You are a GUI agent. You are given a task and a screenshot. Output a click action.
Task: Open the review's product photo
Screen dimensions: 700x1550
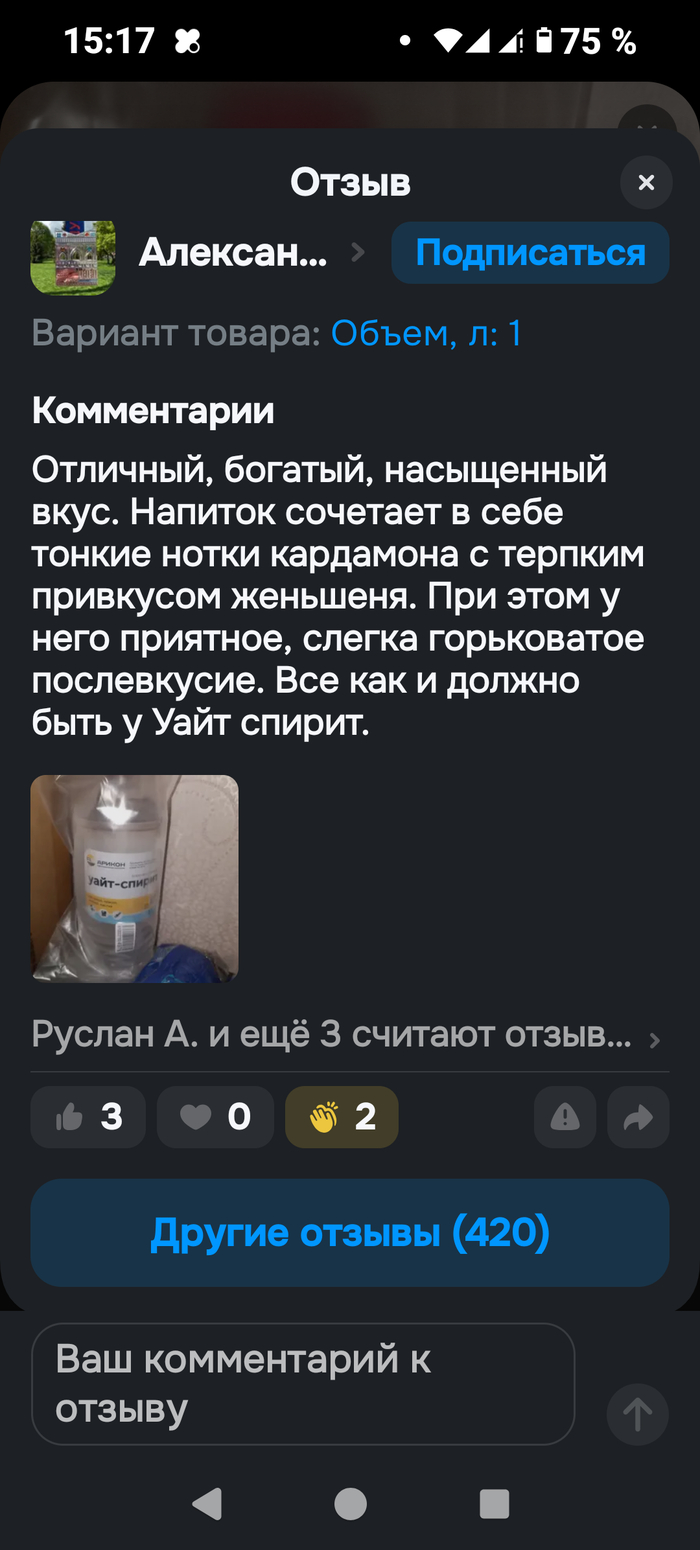tap(135, 878)
